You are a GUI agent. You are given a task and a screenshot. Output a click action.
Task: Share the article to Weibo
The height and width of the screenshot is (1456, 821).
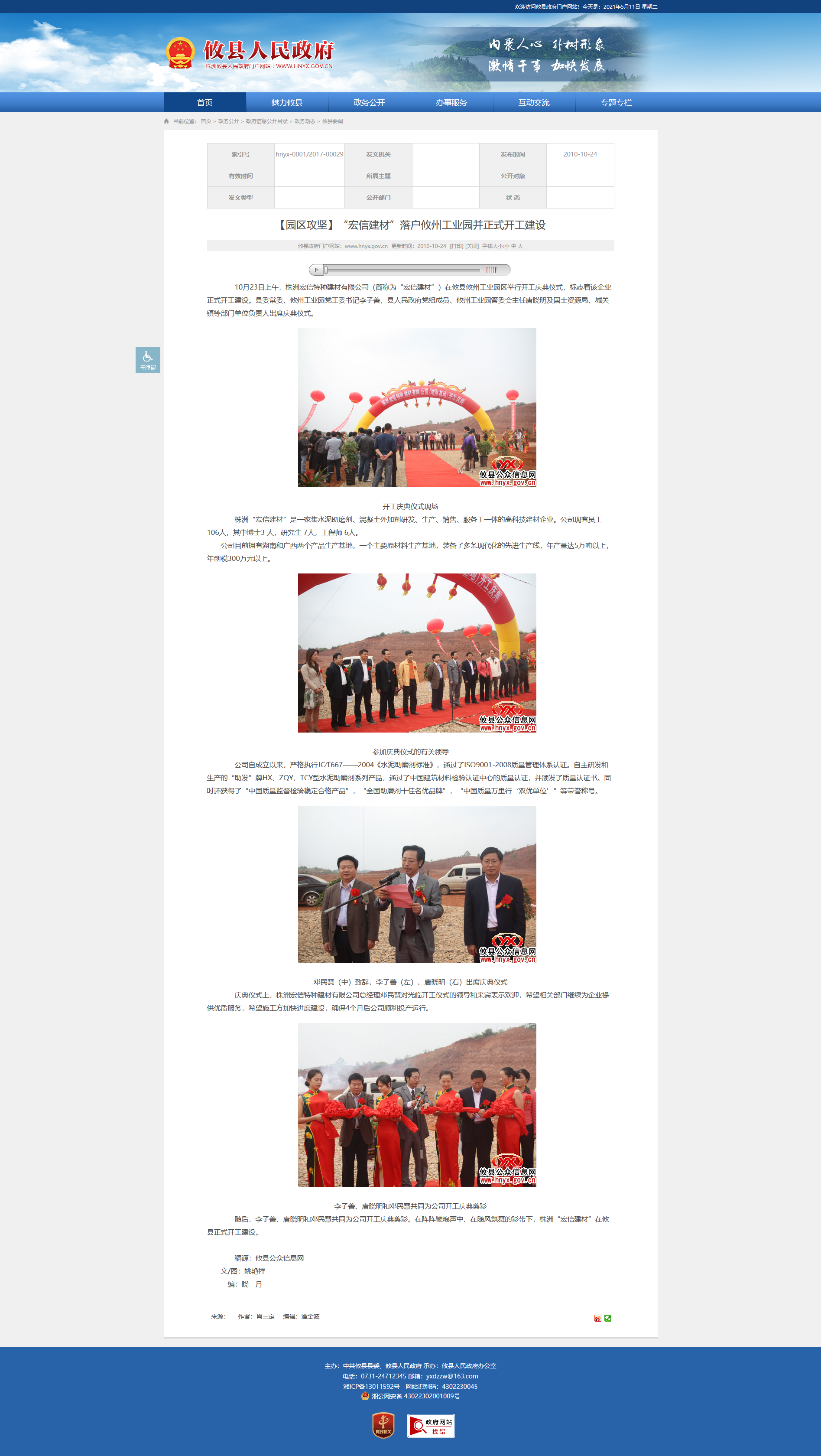pyautogui.click(x=598, y=1318)
